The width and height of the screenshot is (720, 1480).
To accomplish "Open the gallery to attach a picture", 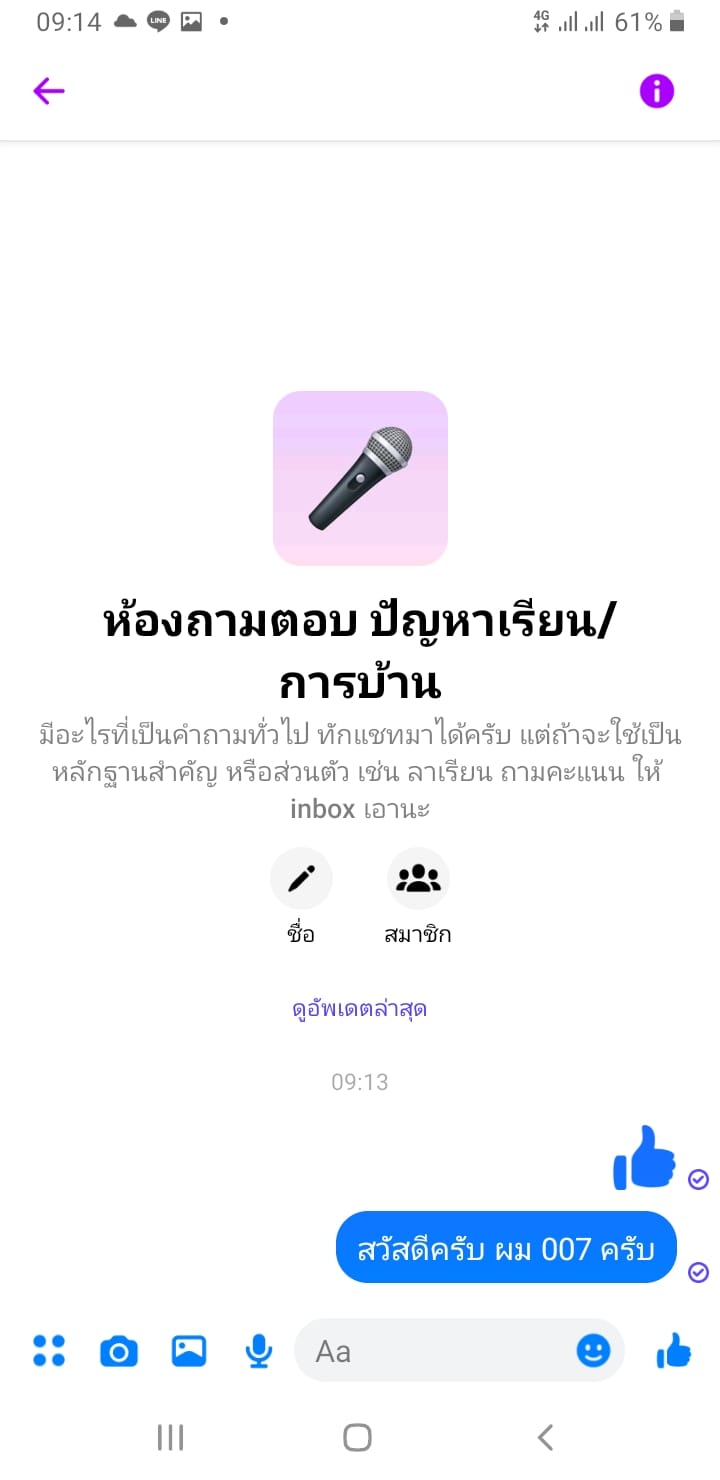I will 189,1351.
